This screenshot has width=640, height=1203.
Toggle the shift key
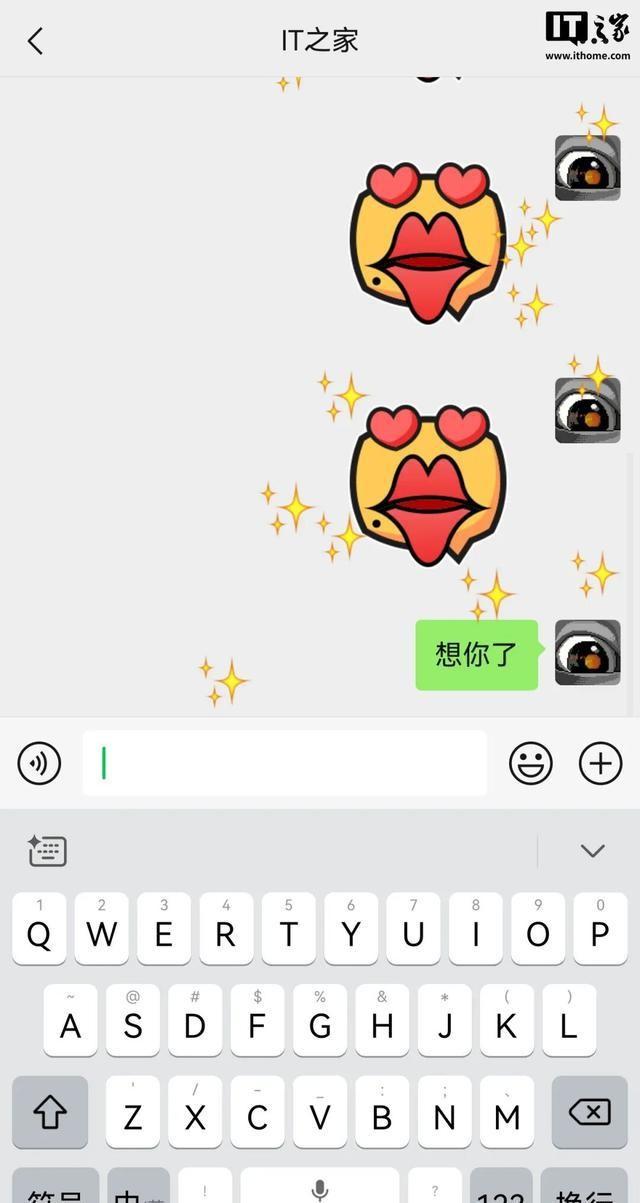click(50, 1112)
